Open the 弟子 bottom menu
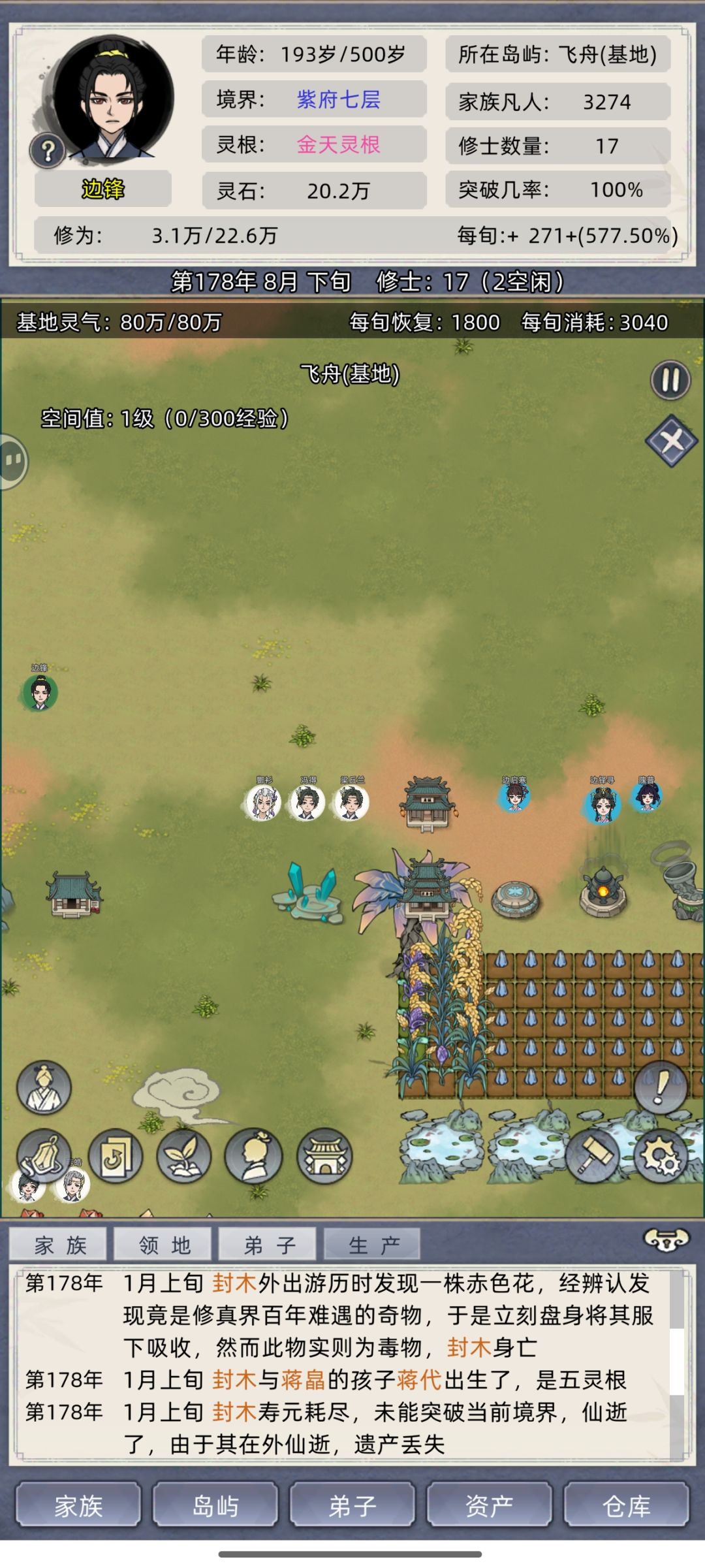Image resolution: width=705 pixels, height=1568 pixels. [x=352, y=1505]
